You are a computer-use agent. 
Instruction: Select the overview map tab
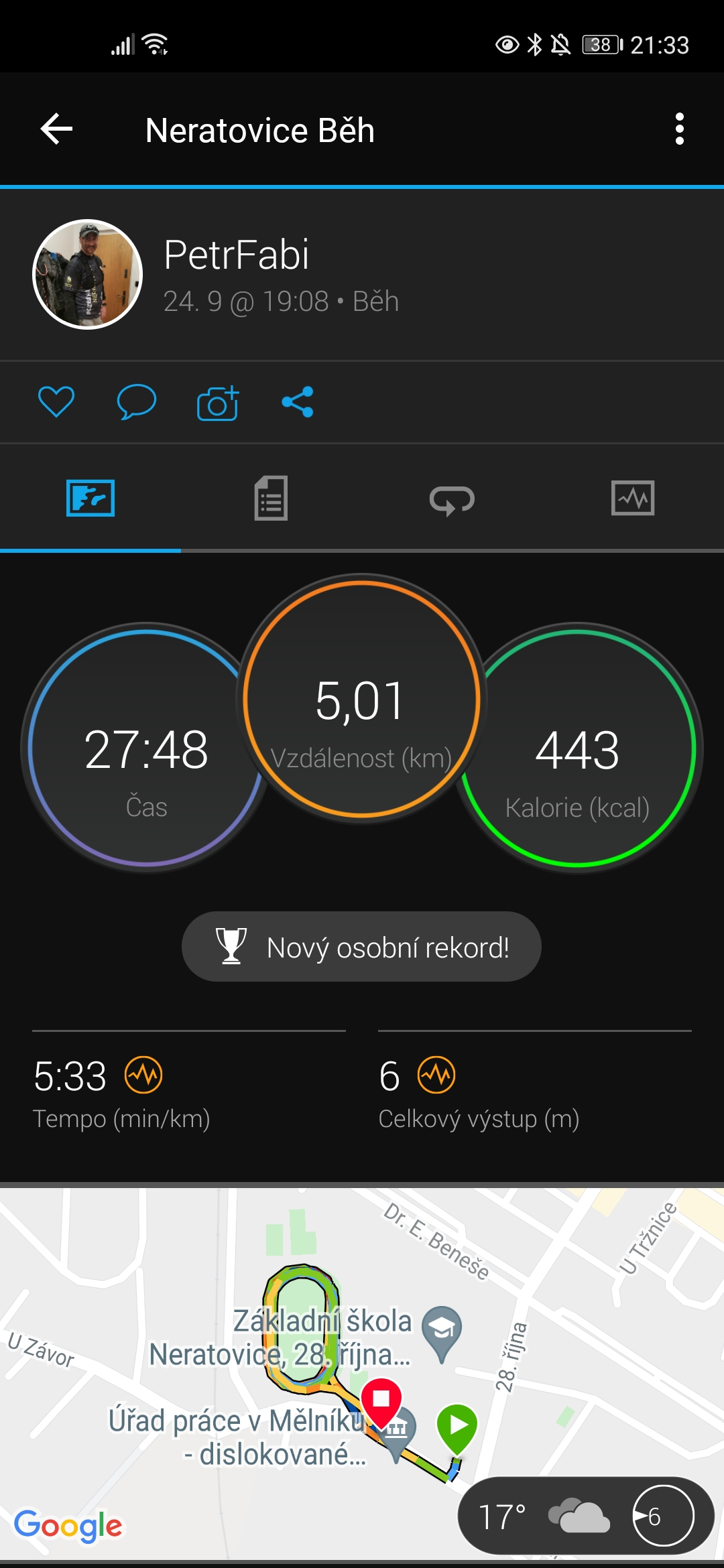[90, 498]
